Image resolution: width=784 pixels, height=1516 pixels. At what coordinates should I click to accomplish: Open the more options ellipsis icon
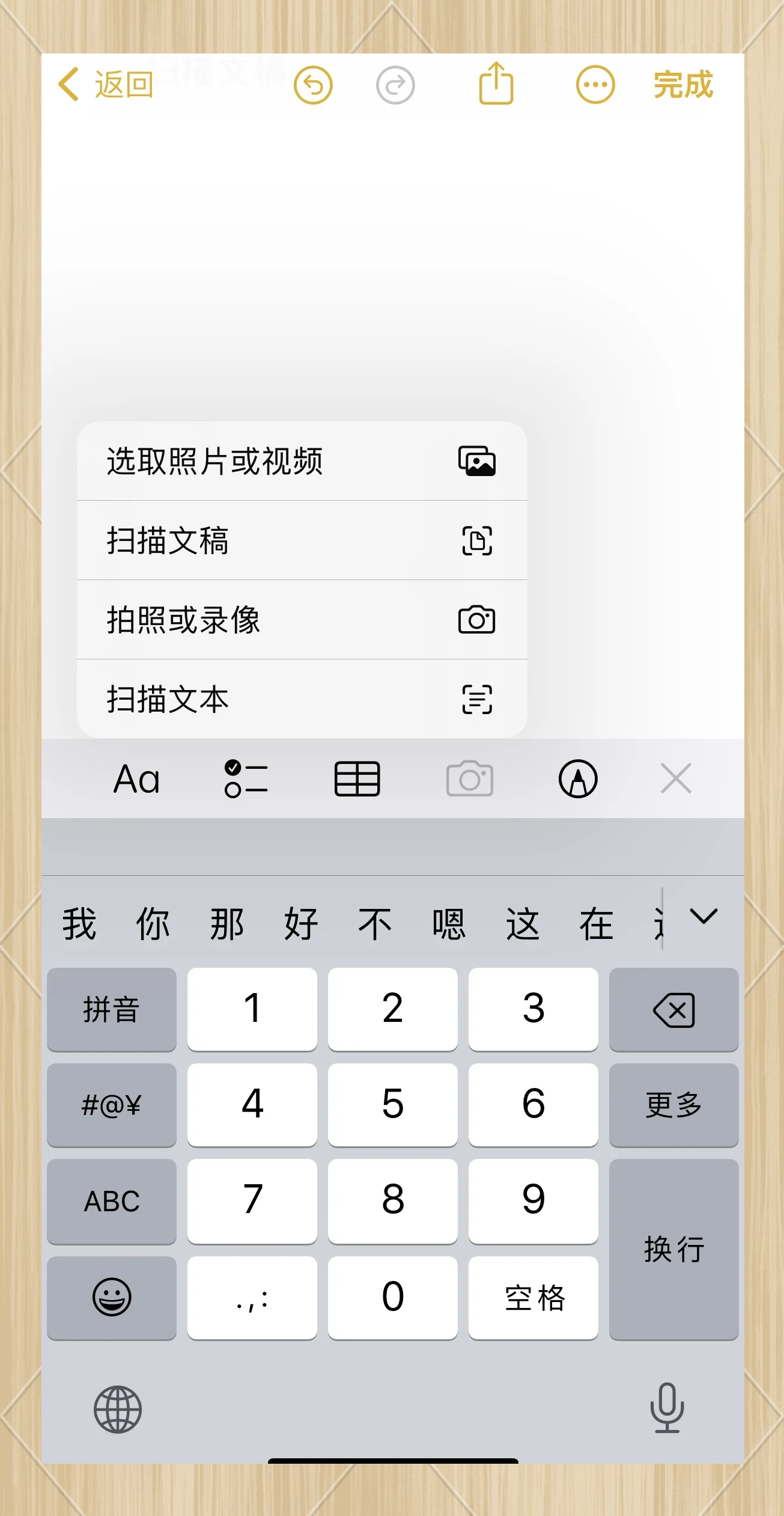(x=595, y=84)
